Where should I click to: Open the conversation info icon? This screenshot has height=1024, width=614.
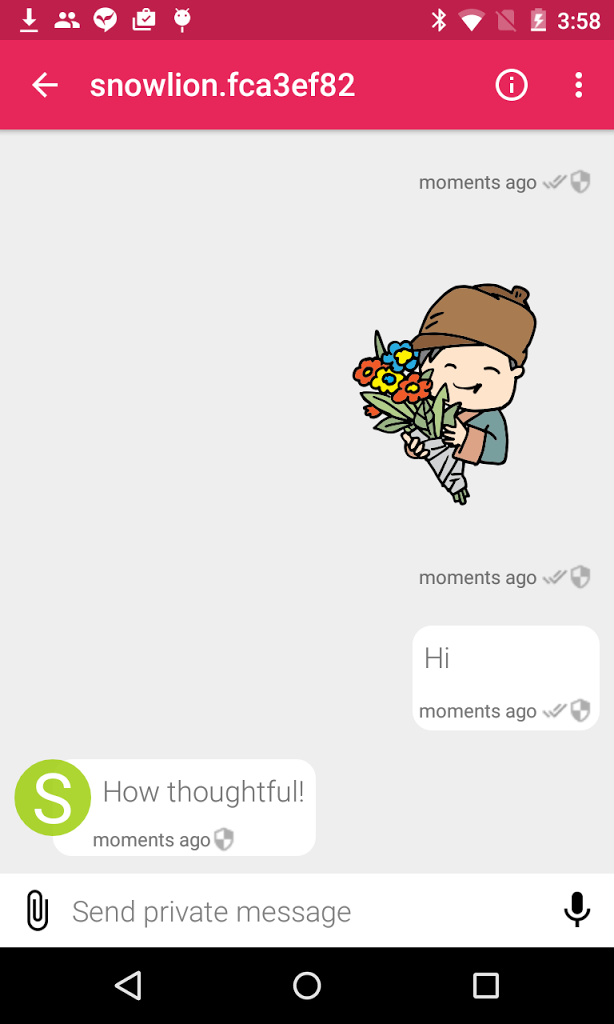coord(511,85)
